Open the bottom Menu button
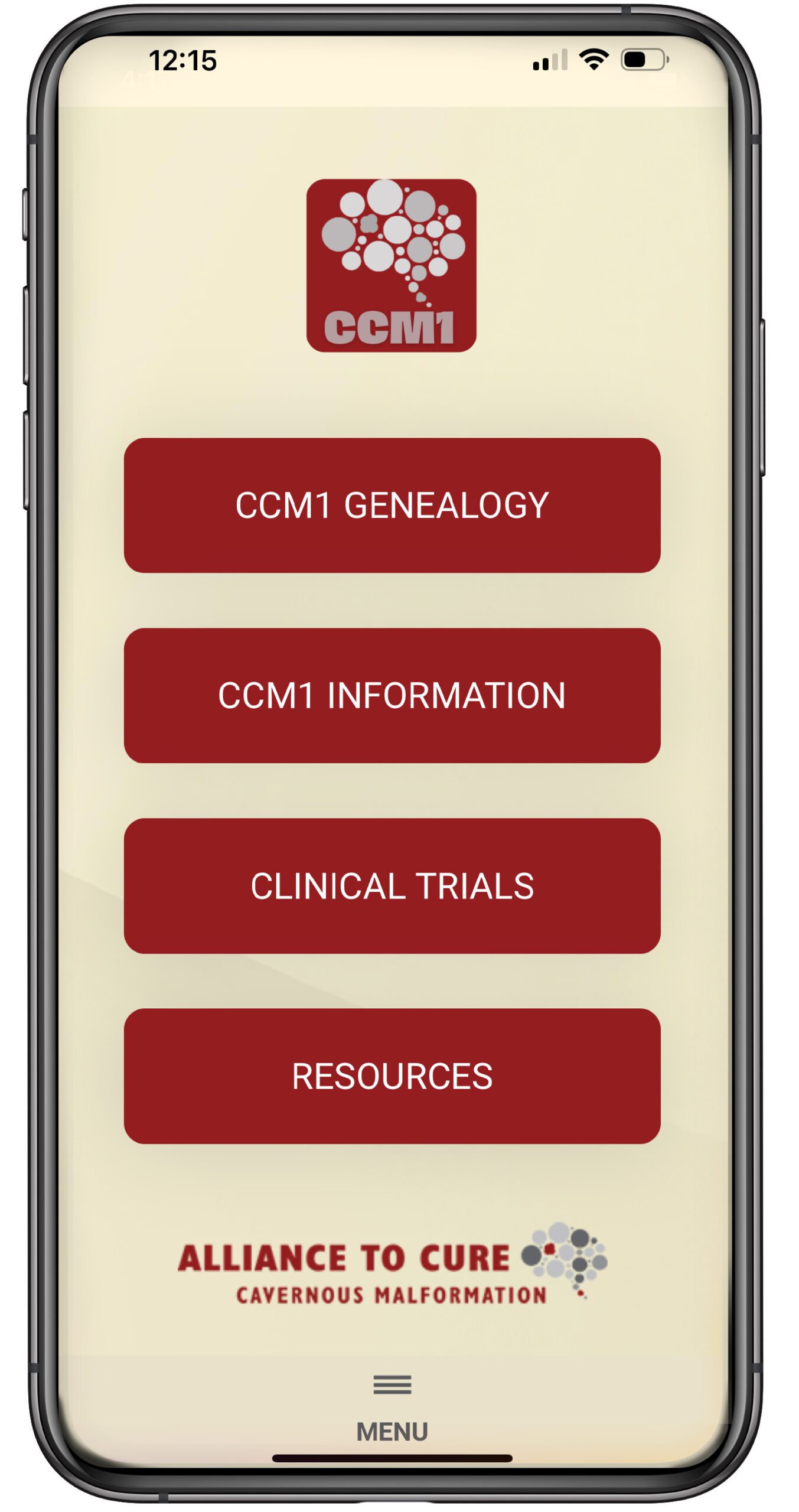 click(392, 1408)
